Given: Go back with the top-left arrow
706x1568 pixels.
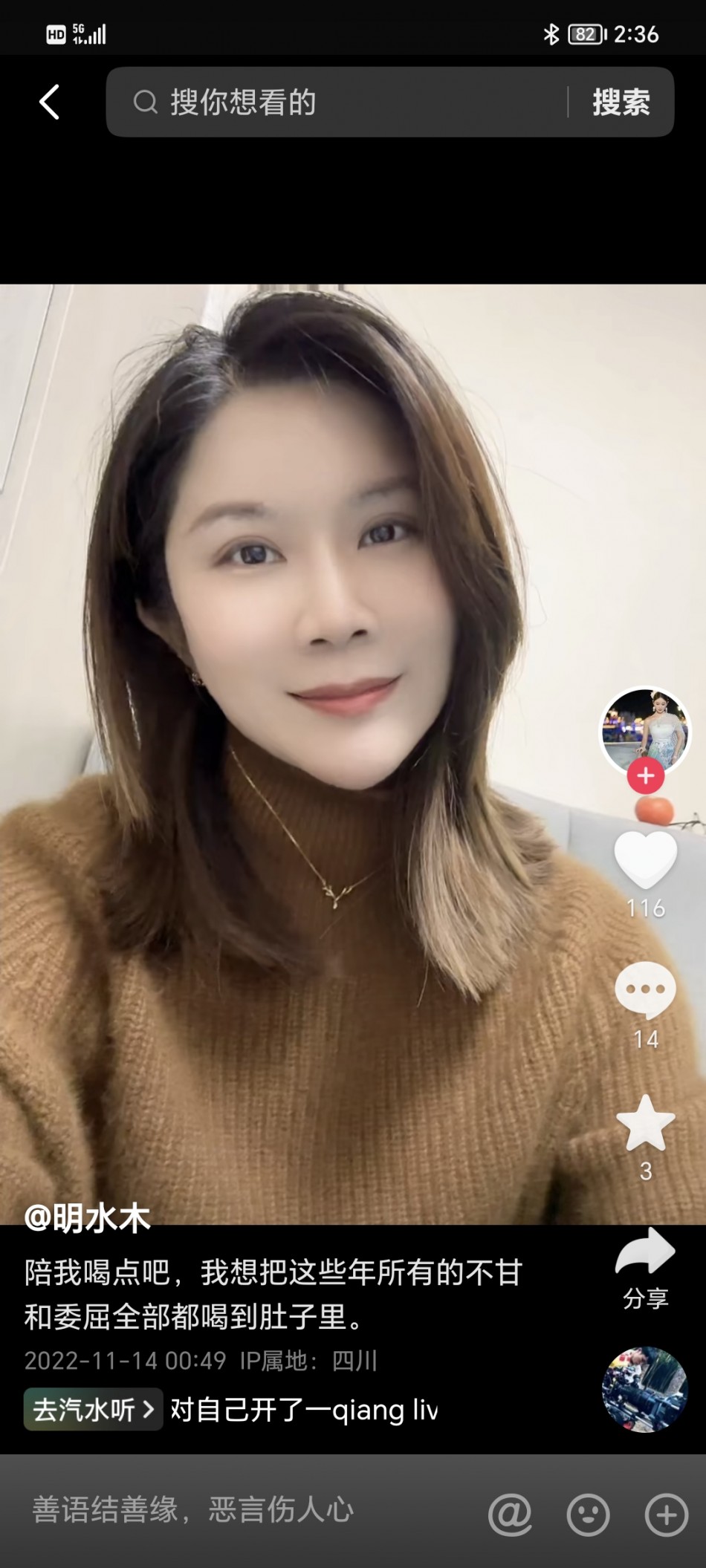Looking at the screenshot, I should coord(49,102).
